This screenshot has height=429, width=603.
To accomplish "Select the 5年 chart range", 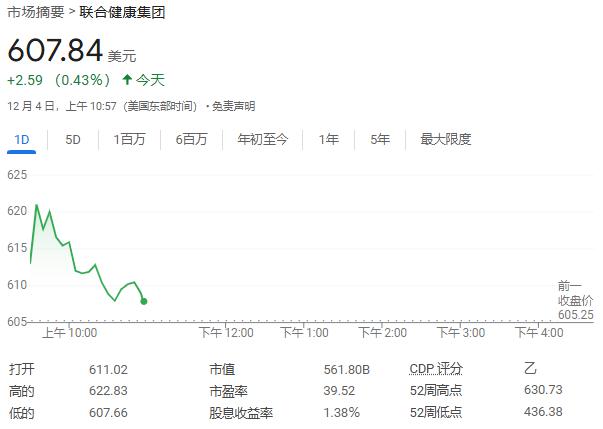I will [x=380, y=140].
